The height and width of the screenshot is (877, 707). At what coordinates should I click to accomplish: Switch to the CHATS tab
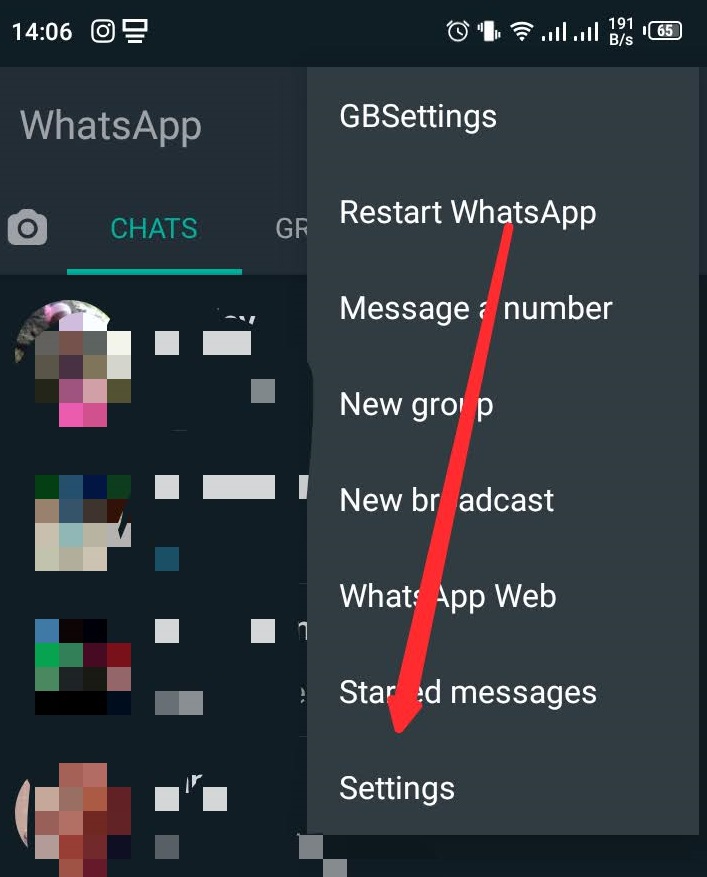coord(153,229)
